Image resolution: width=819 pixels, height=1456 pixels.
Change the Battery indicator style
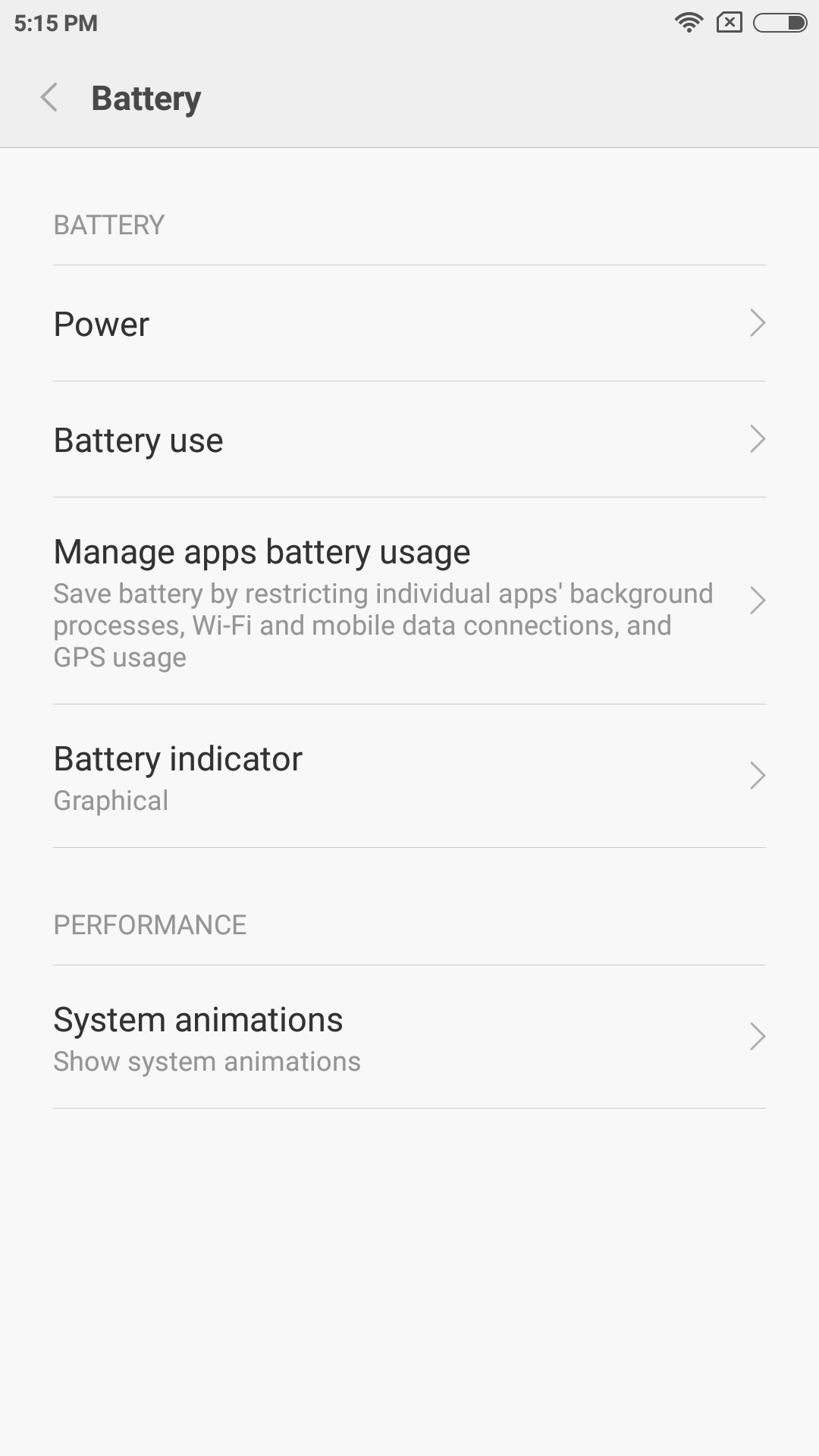(x=409, y=777)
